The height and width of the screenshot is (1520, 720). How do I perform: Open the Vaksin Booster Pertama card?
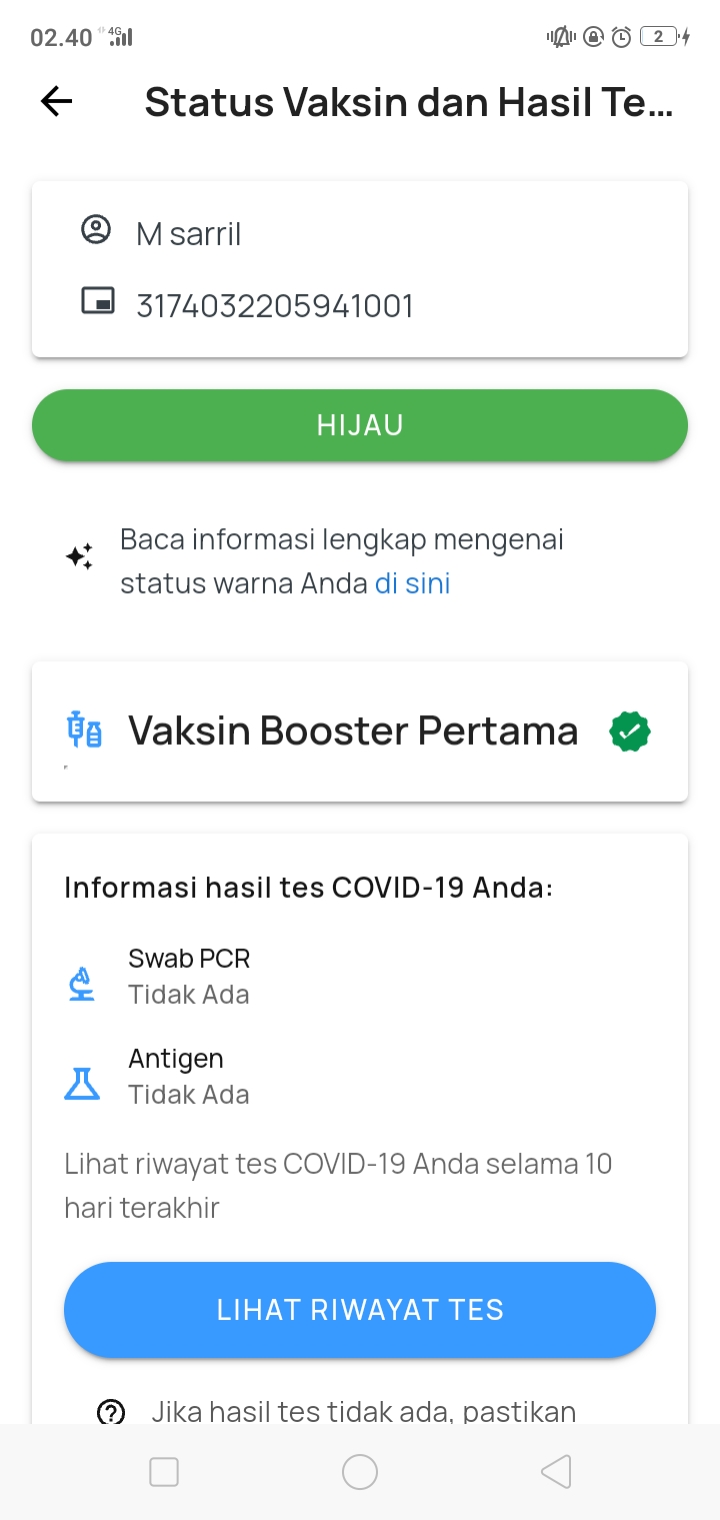pyautogui.click(x=360, y=731)
